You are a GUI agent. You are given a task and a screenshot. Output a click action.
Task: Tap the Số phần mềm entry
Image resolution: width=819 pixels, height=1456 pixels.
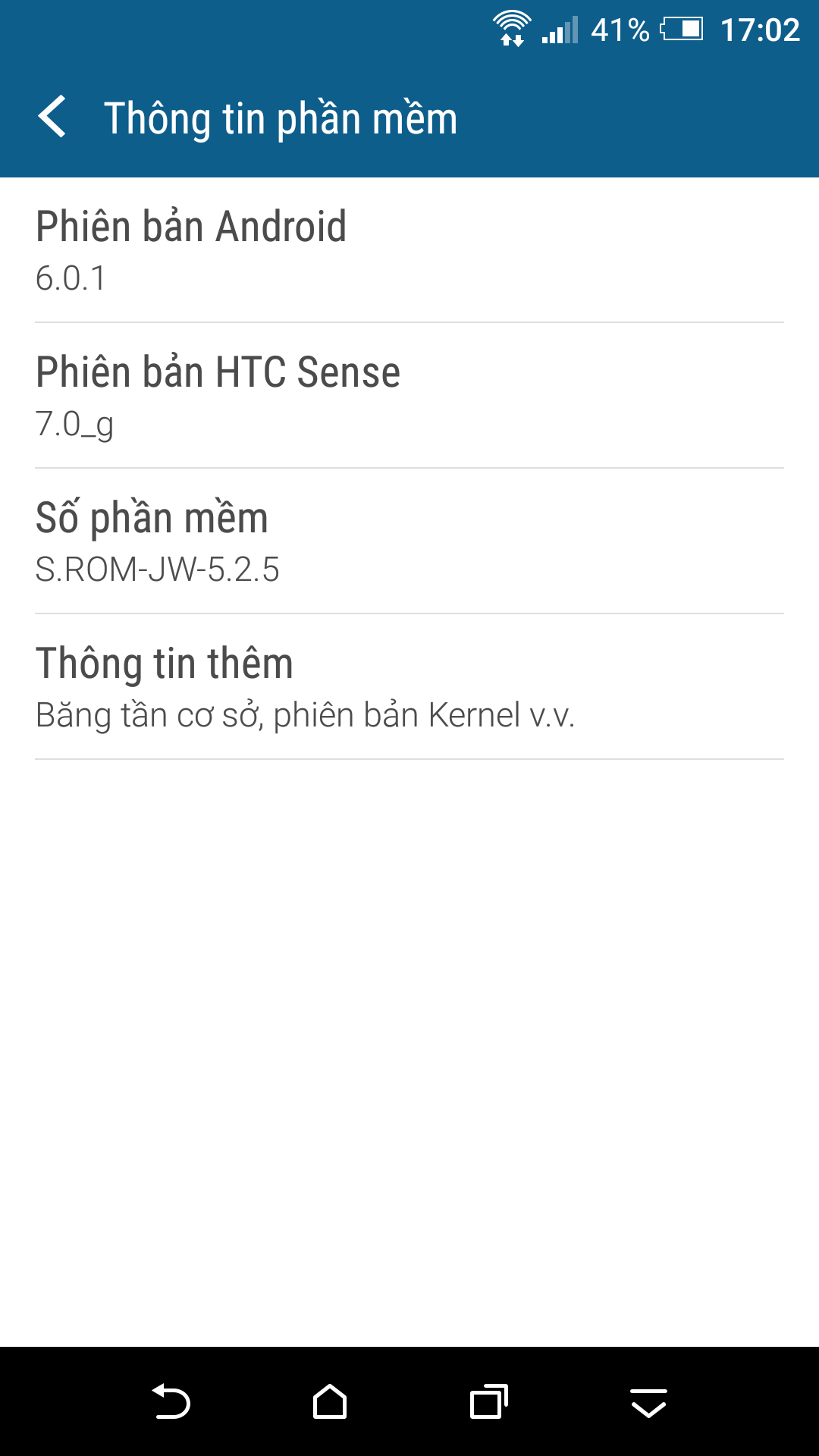[409, 541]
